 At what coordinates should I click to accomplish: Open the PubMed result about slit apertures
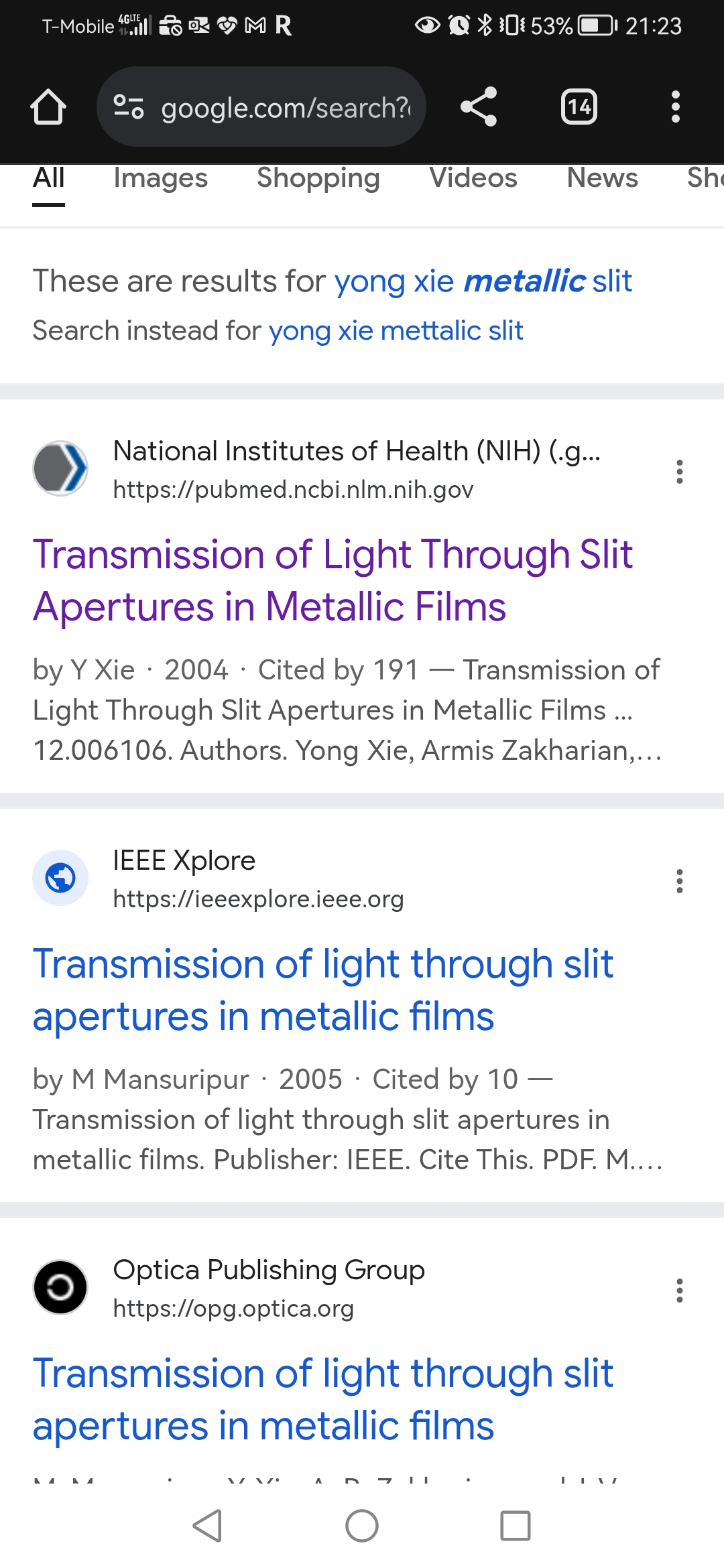pos(333,580)
